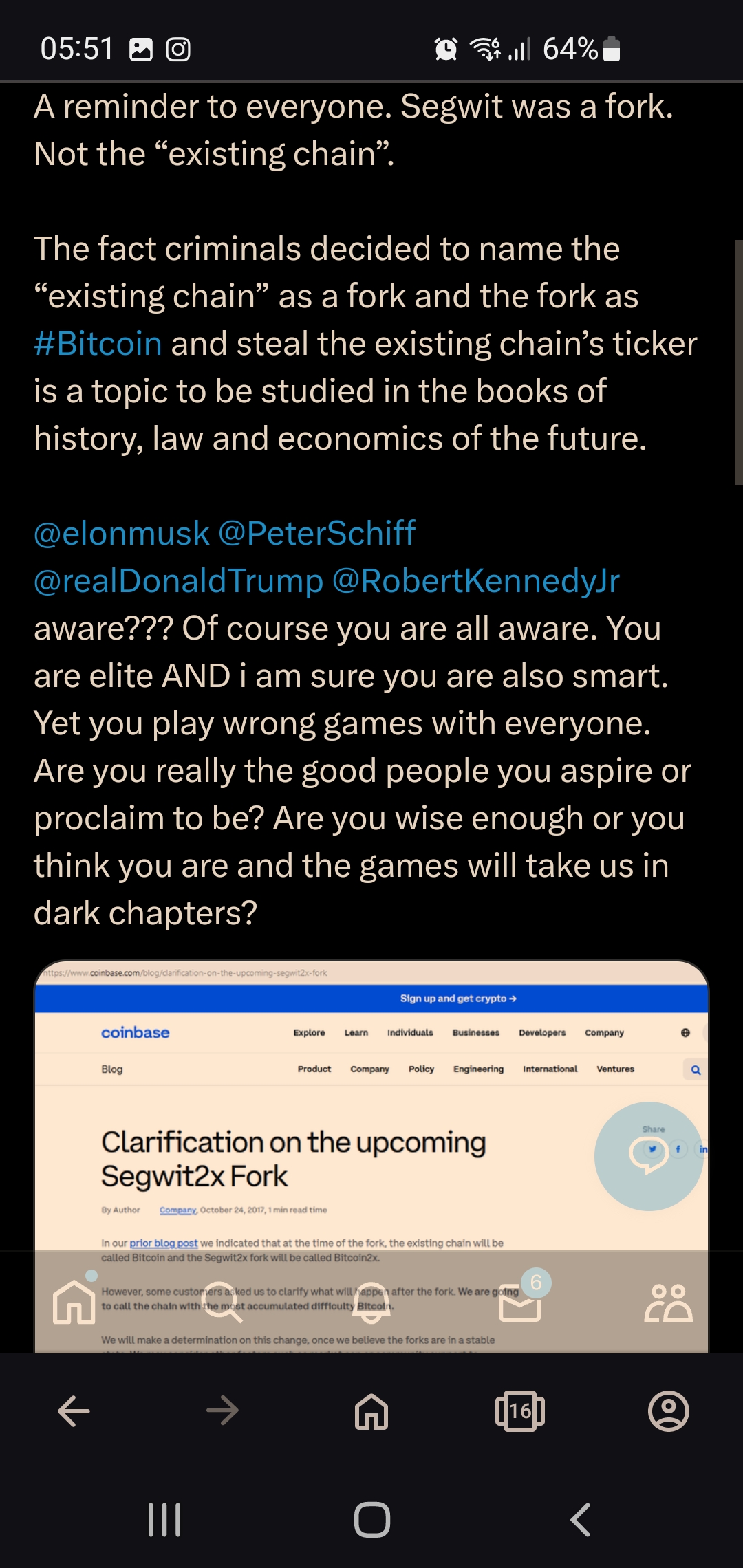Open the @elonmusk profile mention

[x=121, y=533]
